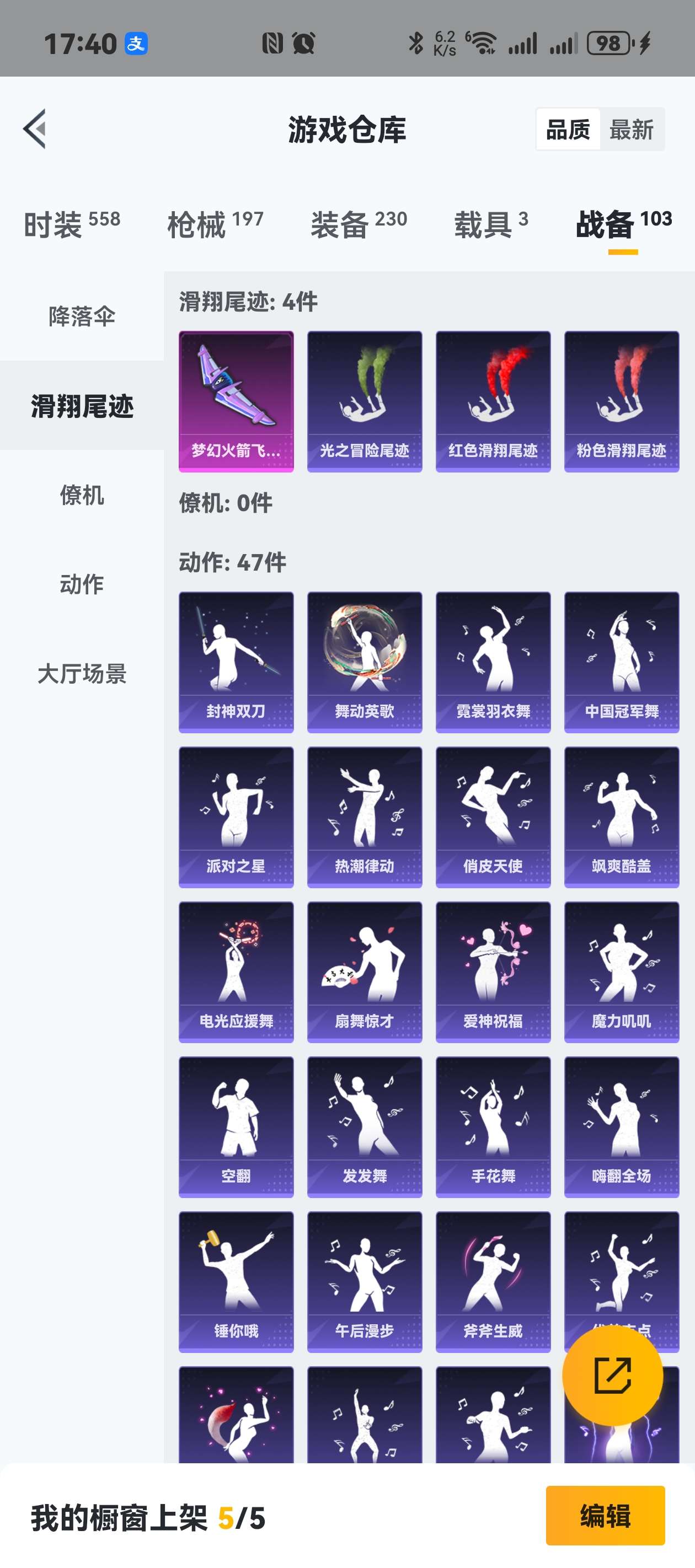This screenshot has width=695, height=1568.
Task: Open the 锤你哦 emote
Action: pos(236,1282)
